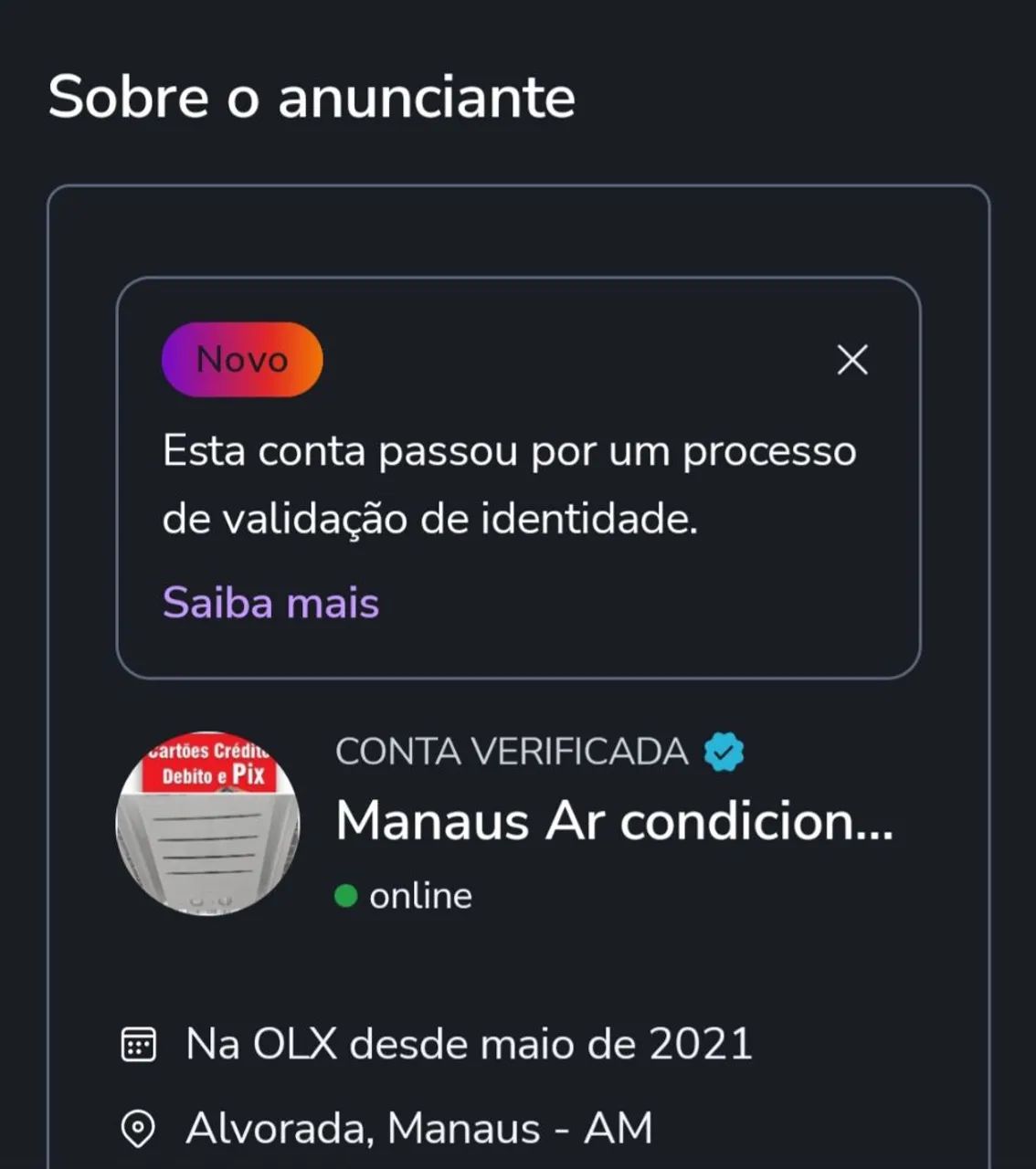The width and height of the screenshot is (1036, 1169).
Task: Select the Alvorada, Manaus - AM location text
Action: (418, 1129)
